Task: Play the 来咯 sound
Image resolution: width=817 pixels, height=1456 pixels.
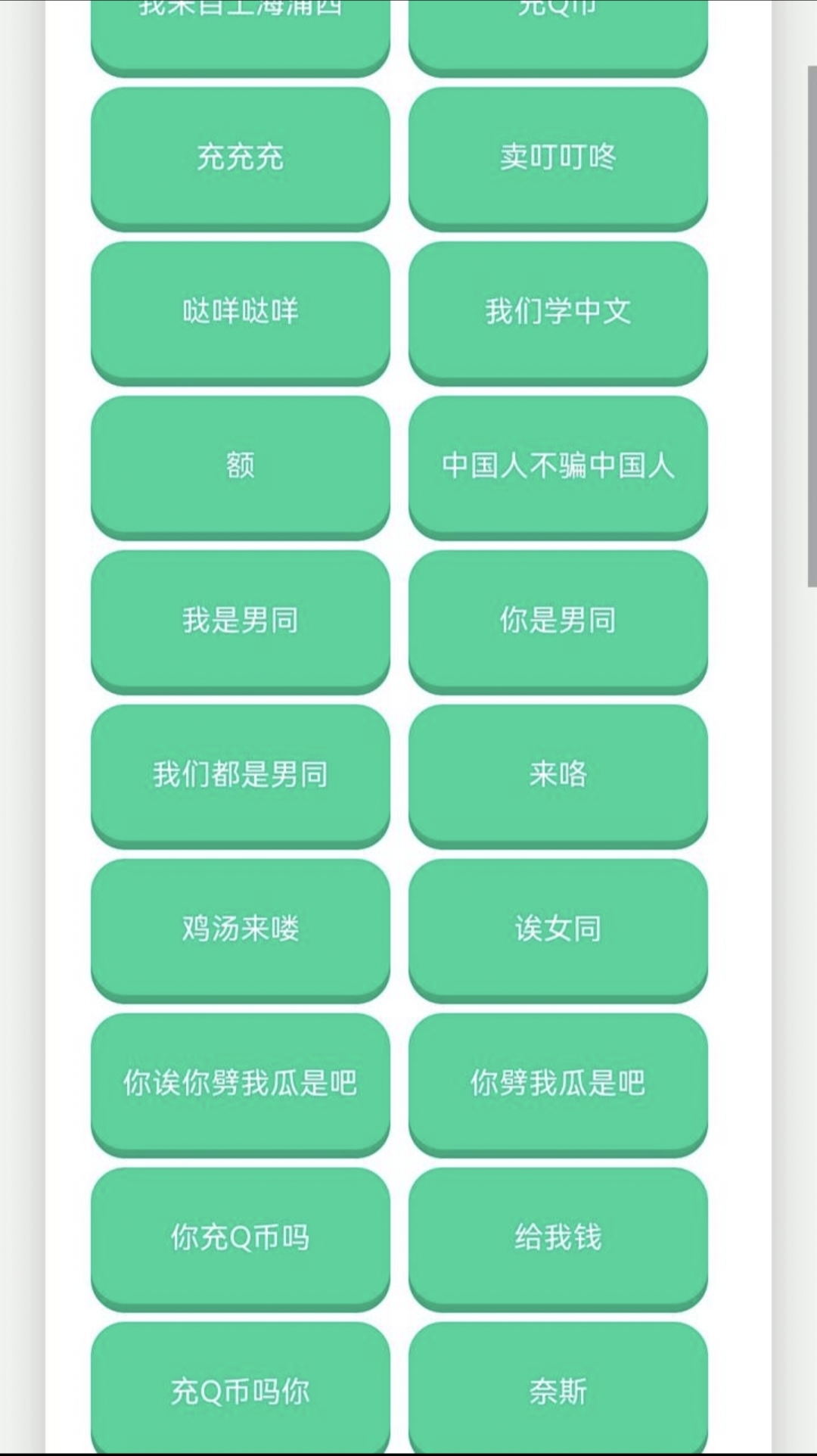Action: pos(558,774)
